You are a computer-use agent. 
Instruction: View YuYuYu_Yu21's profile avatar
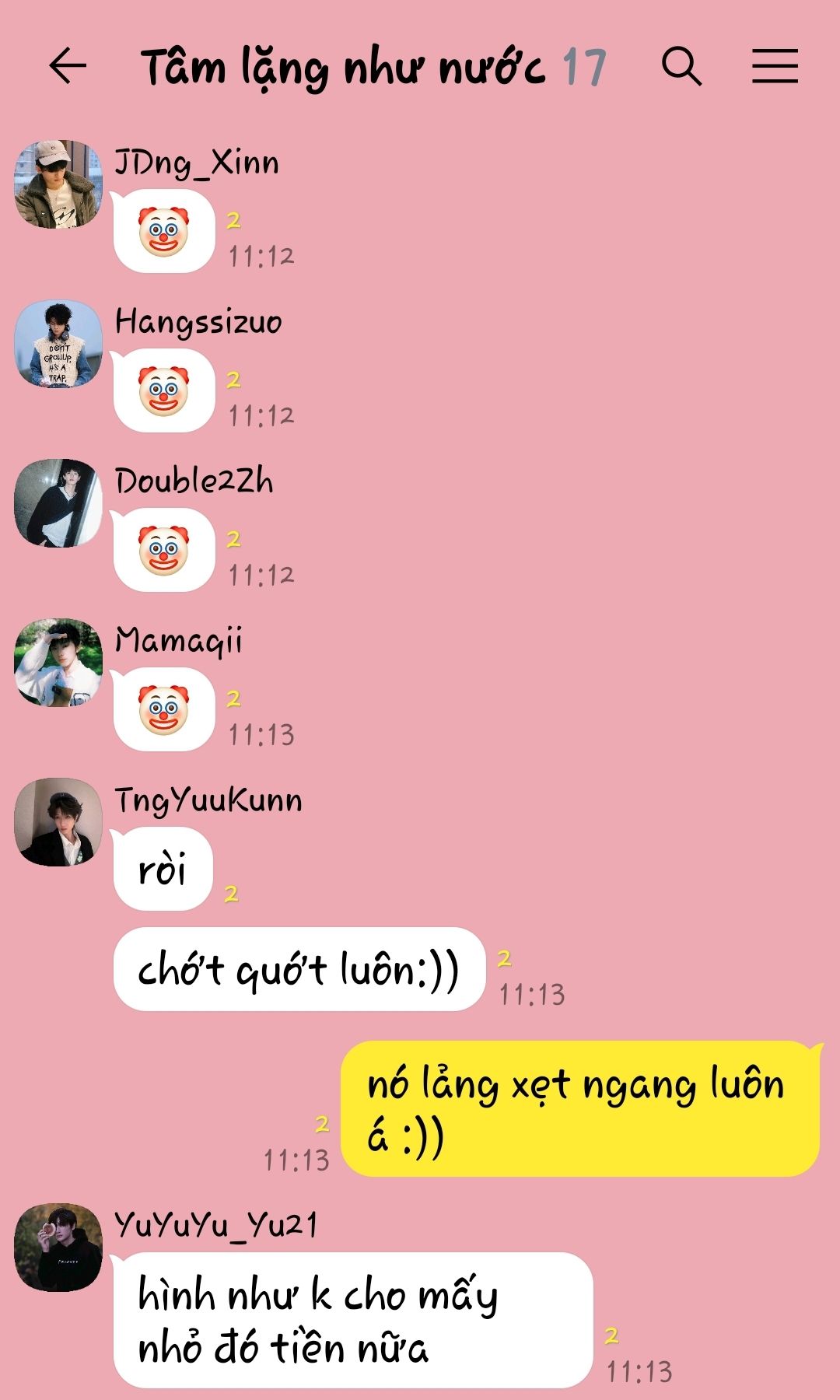[x=58, y=1248]
